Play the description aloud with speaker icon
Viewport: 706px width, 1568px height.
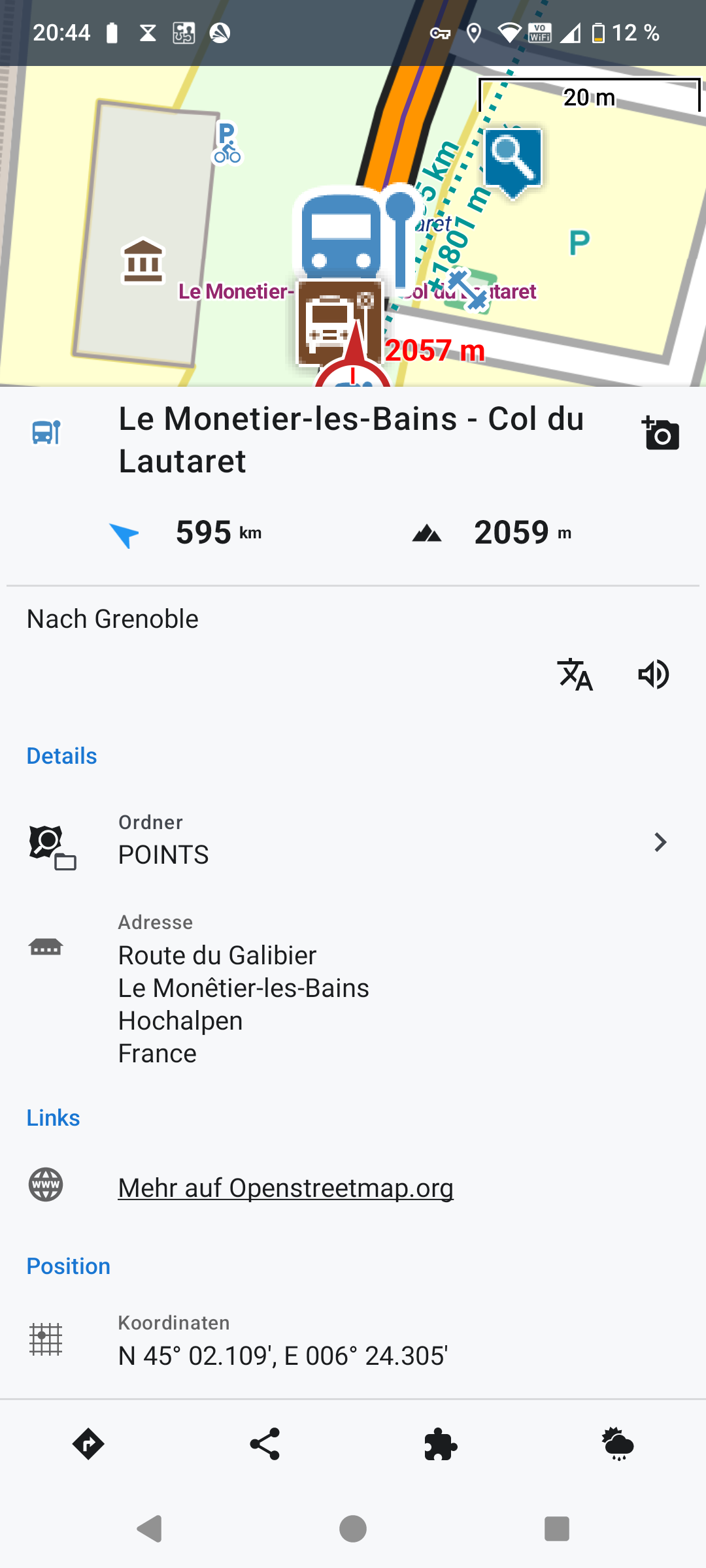click(653, 674)
